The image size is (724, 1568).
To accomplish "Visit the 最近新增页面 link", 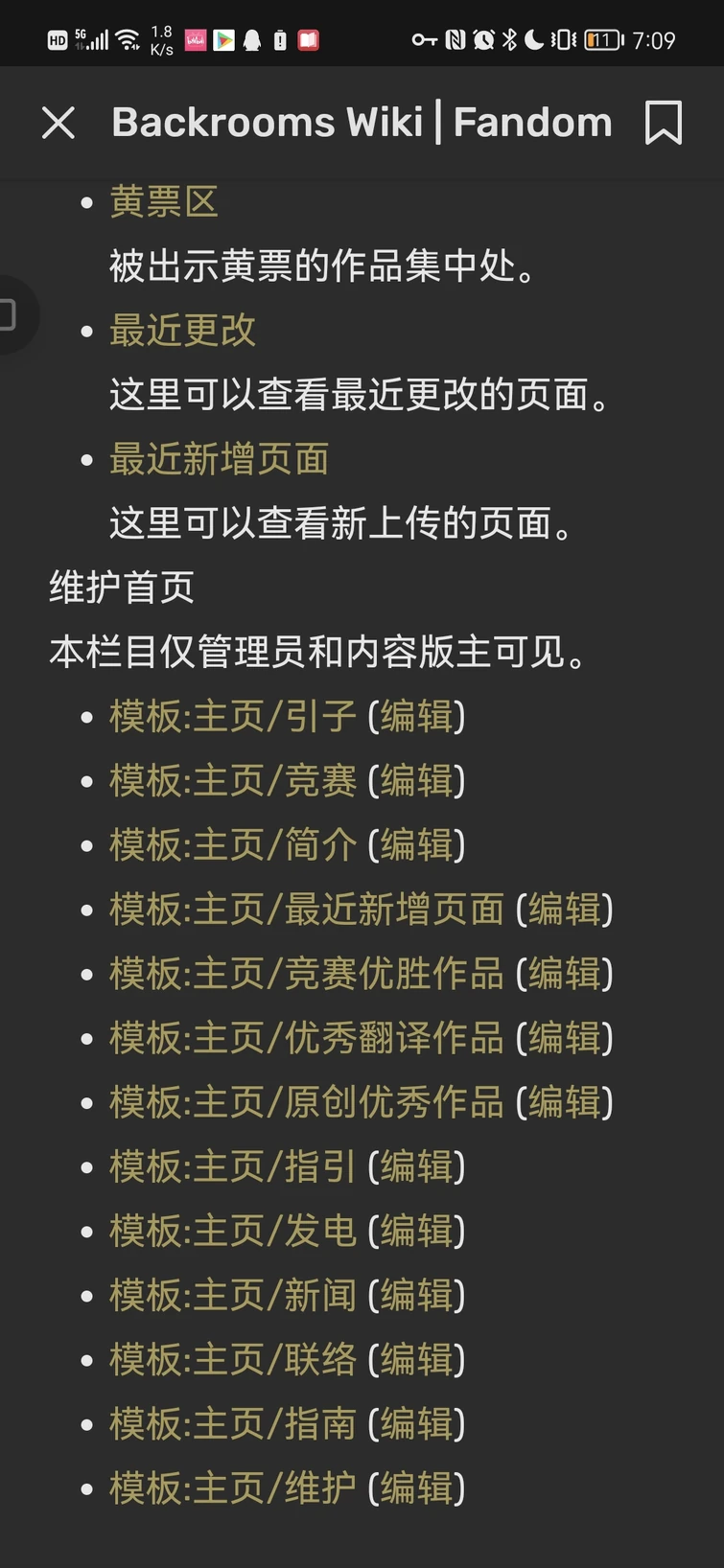I will pyautogui.click(x=218, y=459).
